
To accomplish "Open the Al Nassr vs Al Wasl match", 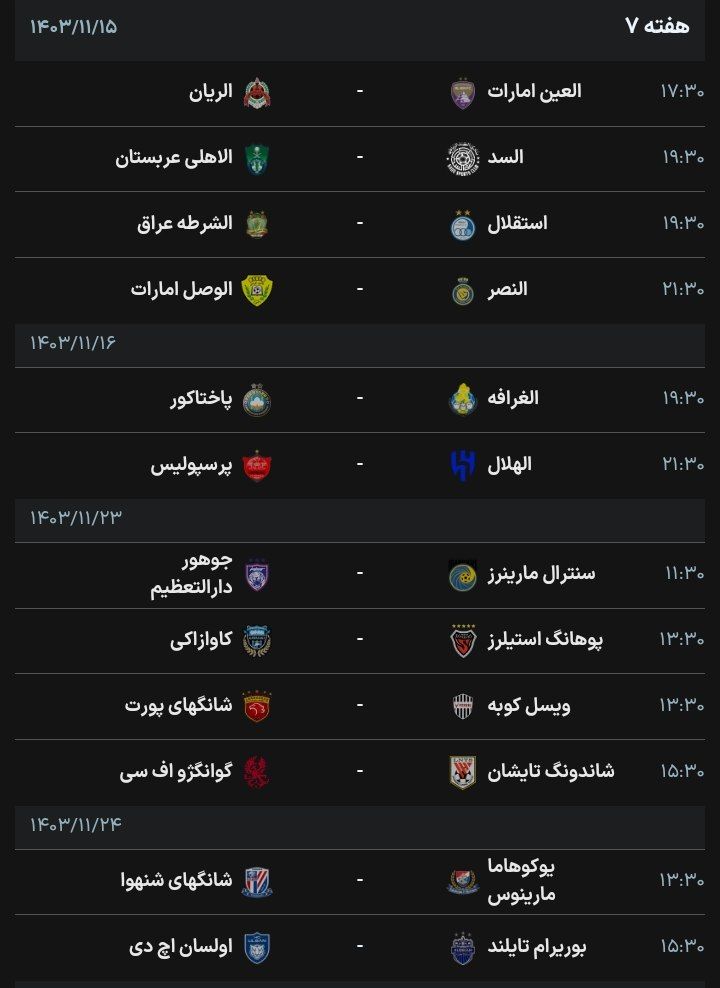I will coord(360,289).
